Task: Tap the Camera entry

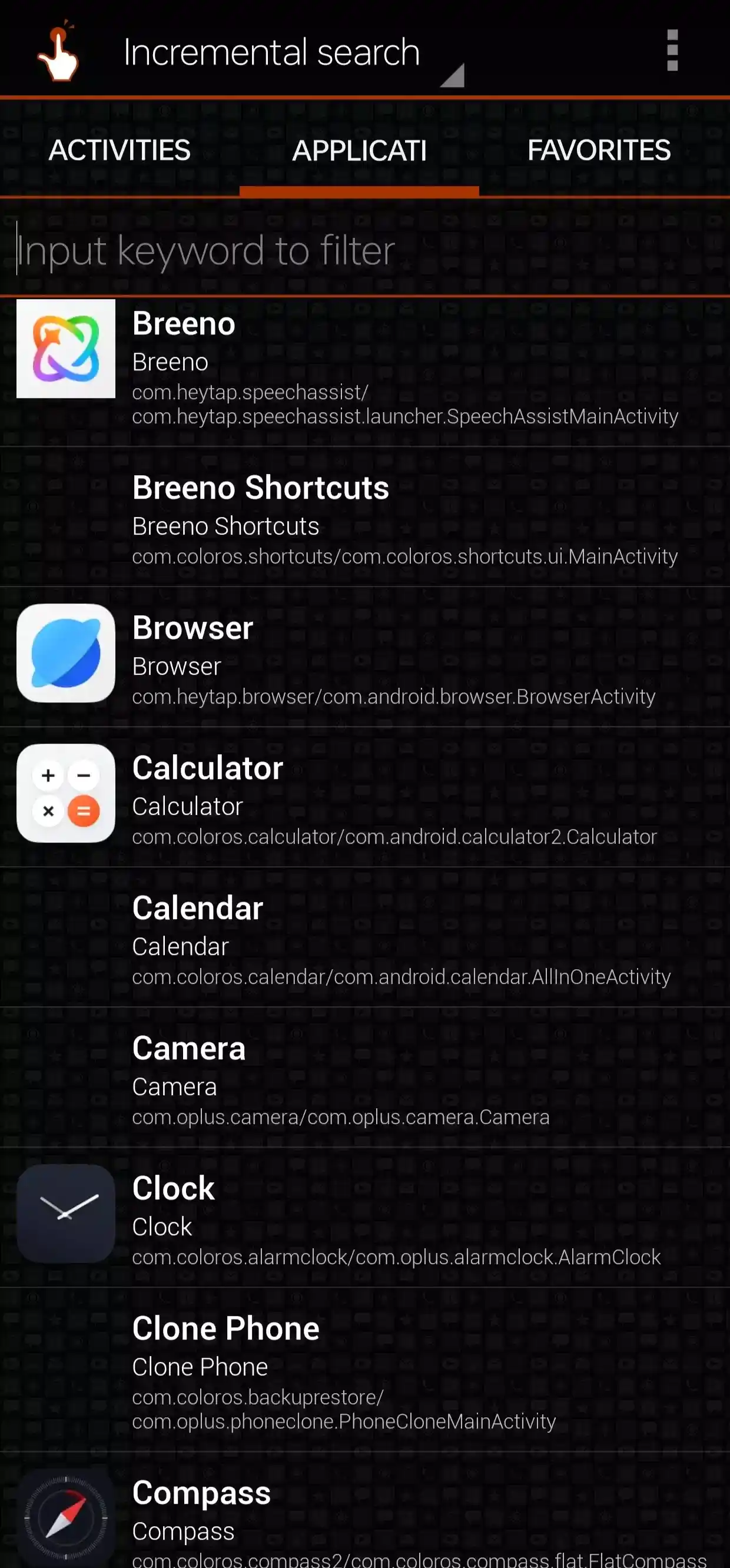Action: pyautogui.click(x=366, y=1078)
